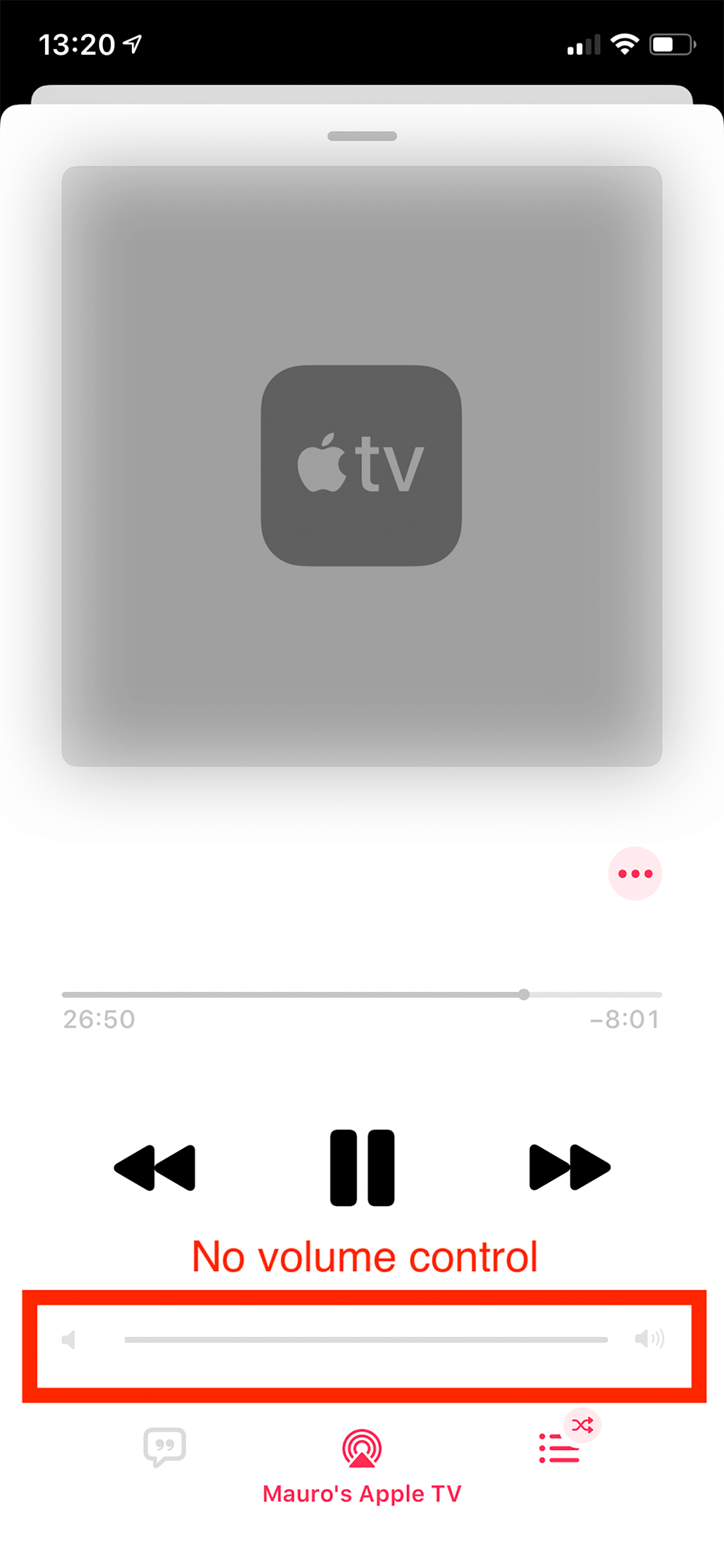Skip back with the rewind button
The width and height of the screenshot is (724, 1568).
(x=155, y=1167)
